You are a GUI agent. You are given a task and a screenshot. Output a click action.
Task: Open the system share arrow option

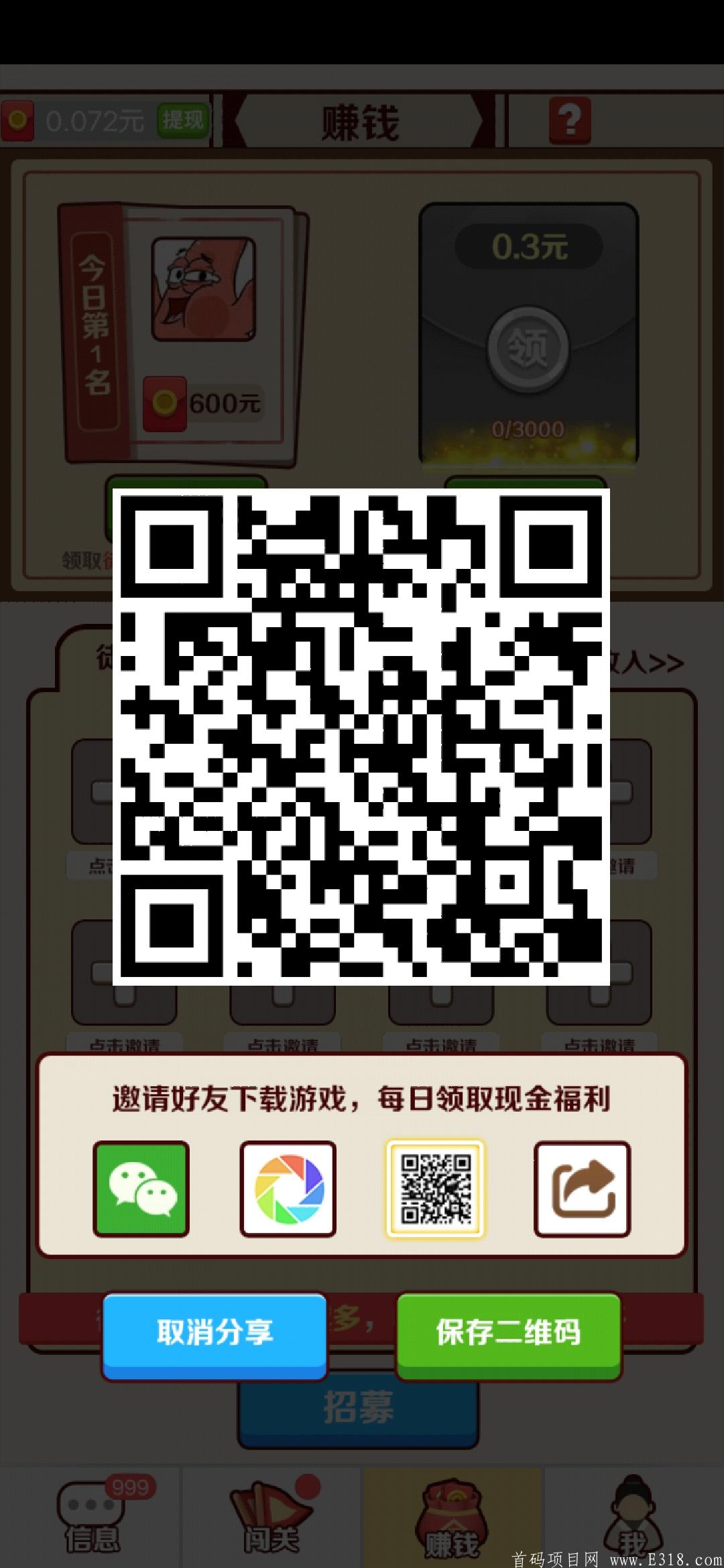tap(582, 1189)
